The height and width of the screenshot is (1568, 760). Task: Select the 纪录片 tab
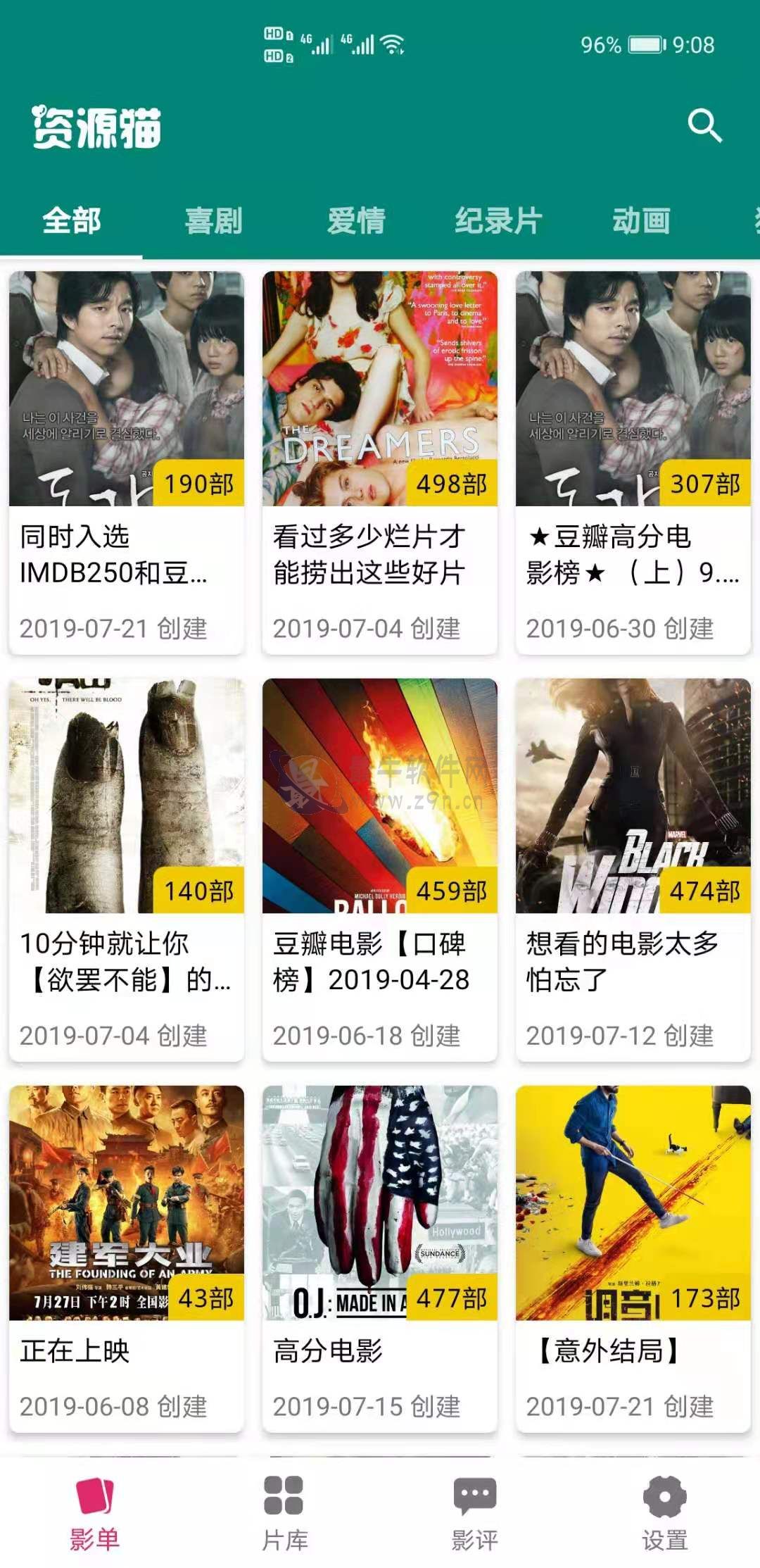tap(498, 221)
